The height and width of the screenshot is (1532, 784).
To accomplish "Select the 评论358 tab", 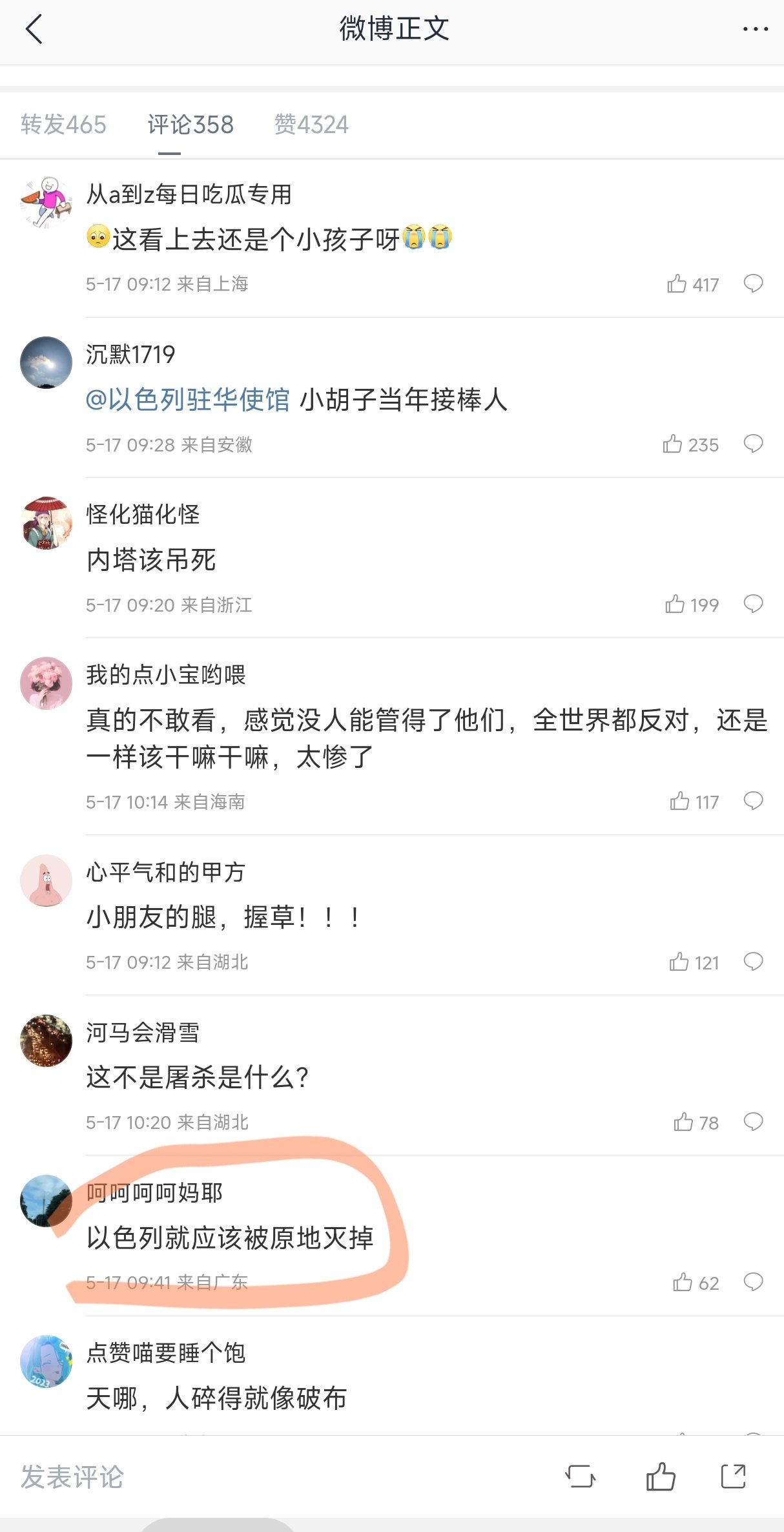I will coord(191,124).
